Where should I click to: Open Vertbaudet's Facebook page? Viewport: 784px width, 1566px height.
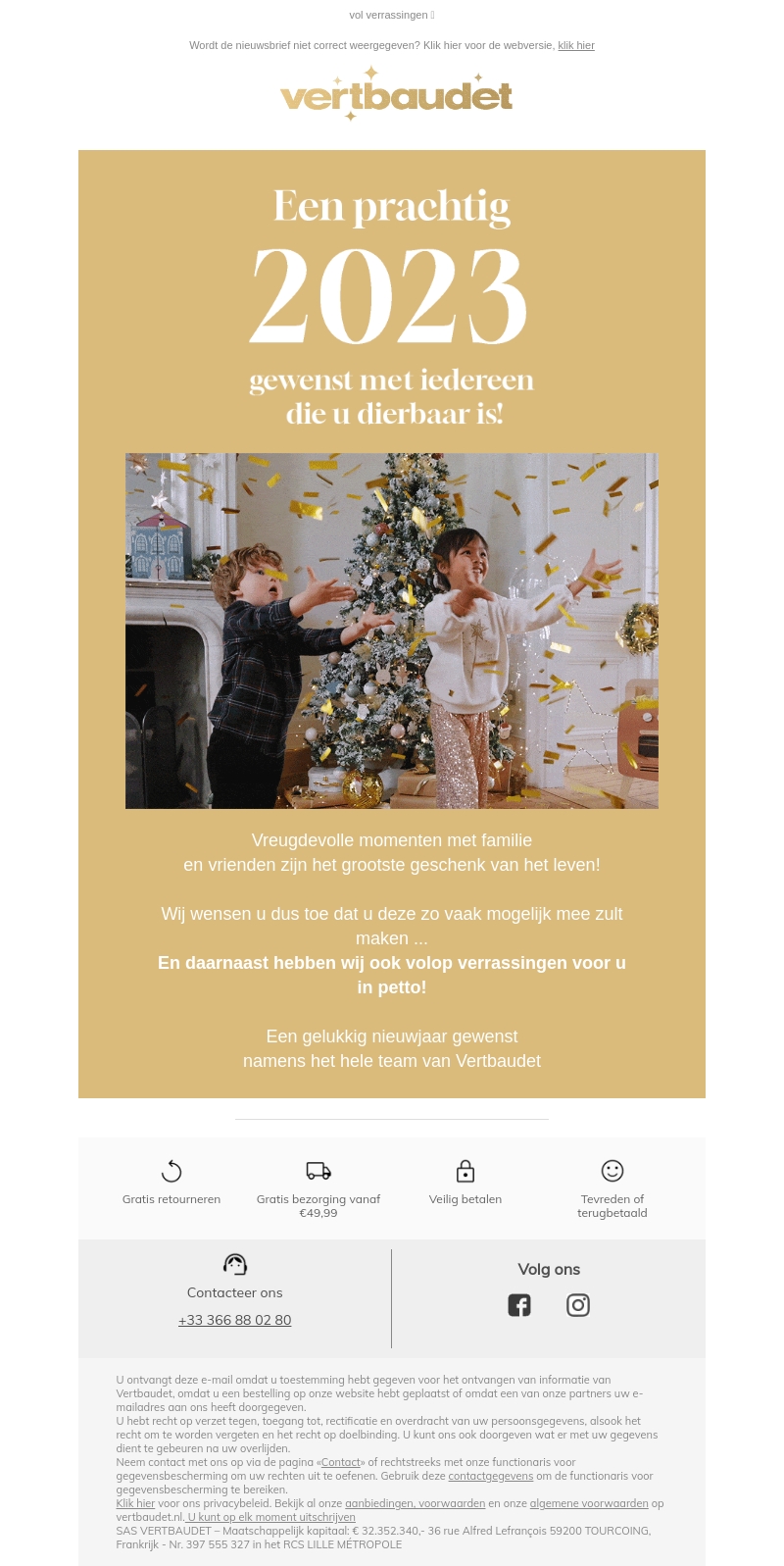[x=519, y=1305]
